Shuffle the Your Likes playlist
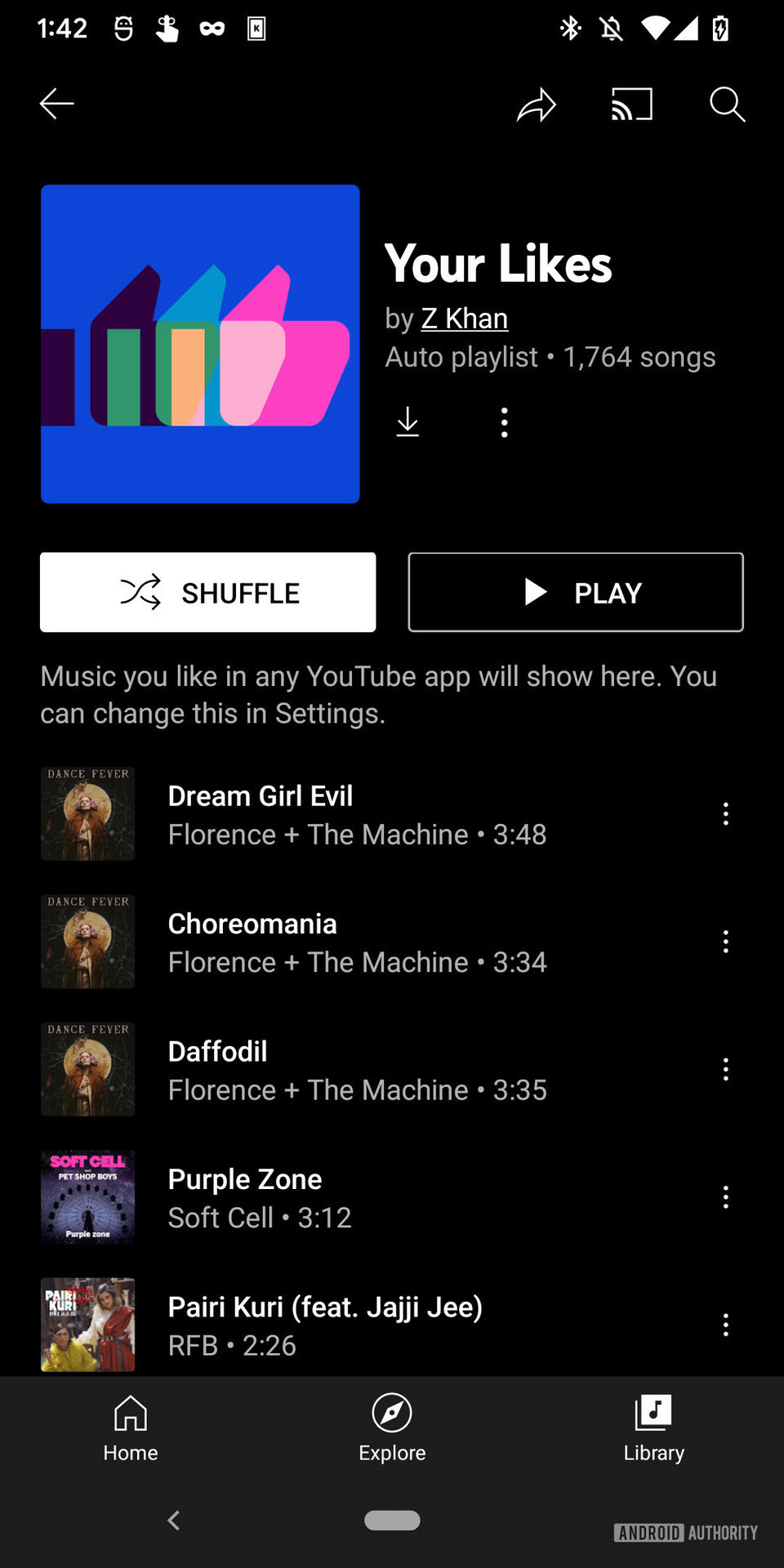 point(208,592)
